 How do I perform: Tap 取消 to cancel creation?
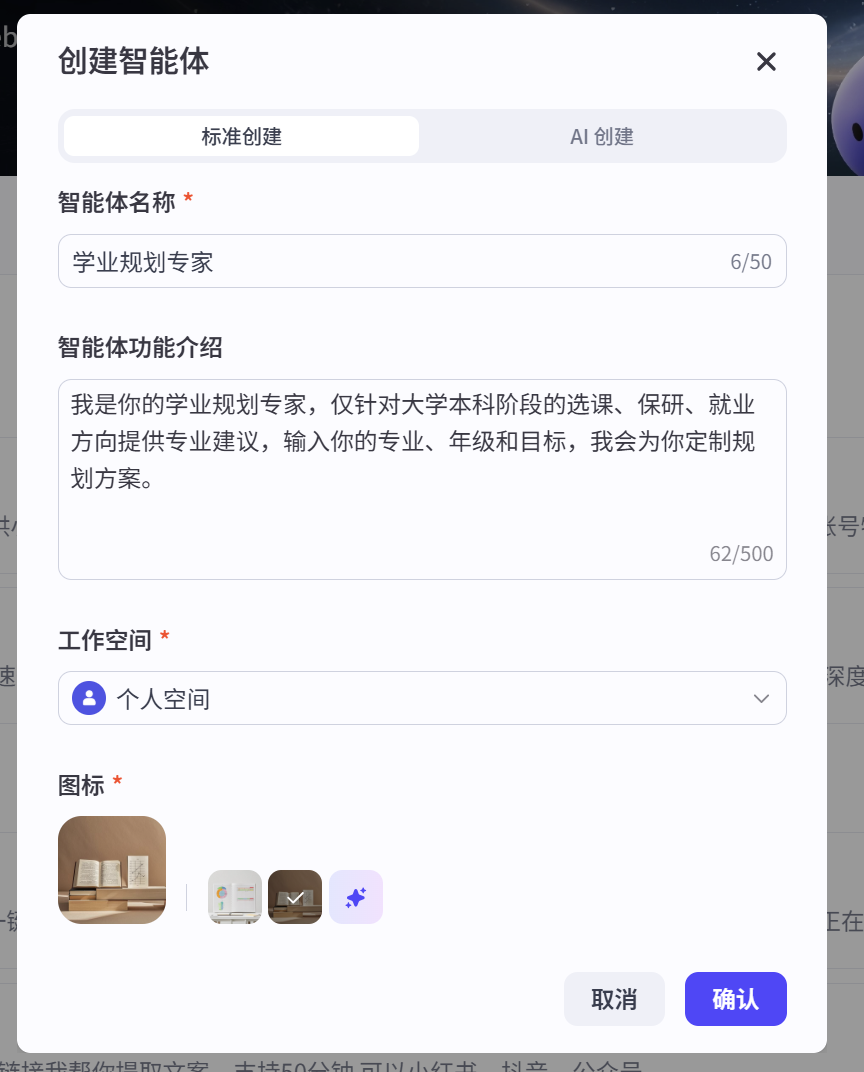pyautogui.click(x=614, y=999)
